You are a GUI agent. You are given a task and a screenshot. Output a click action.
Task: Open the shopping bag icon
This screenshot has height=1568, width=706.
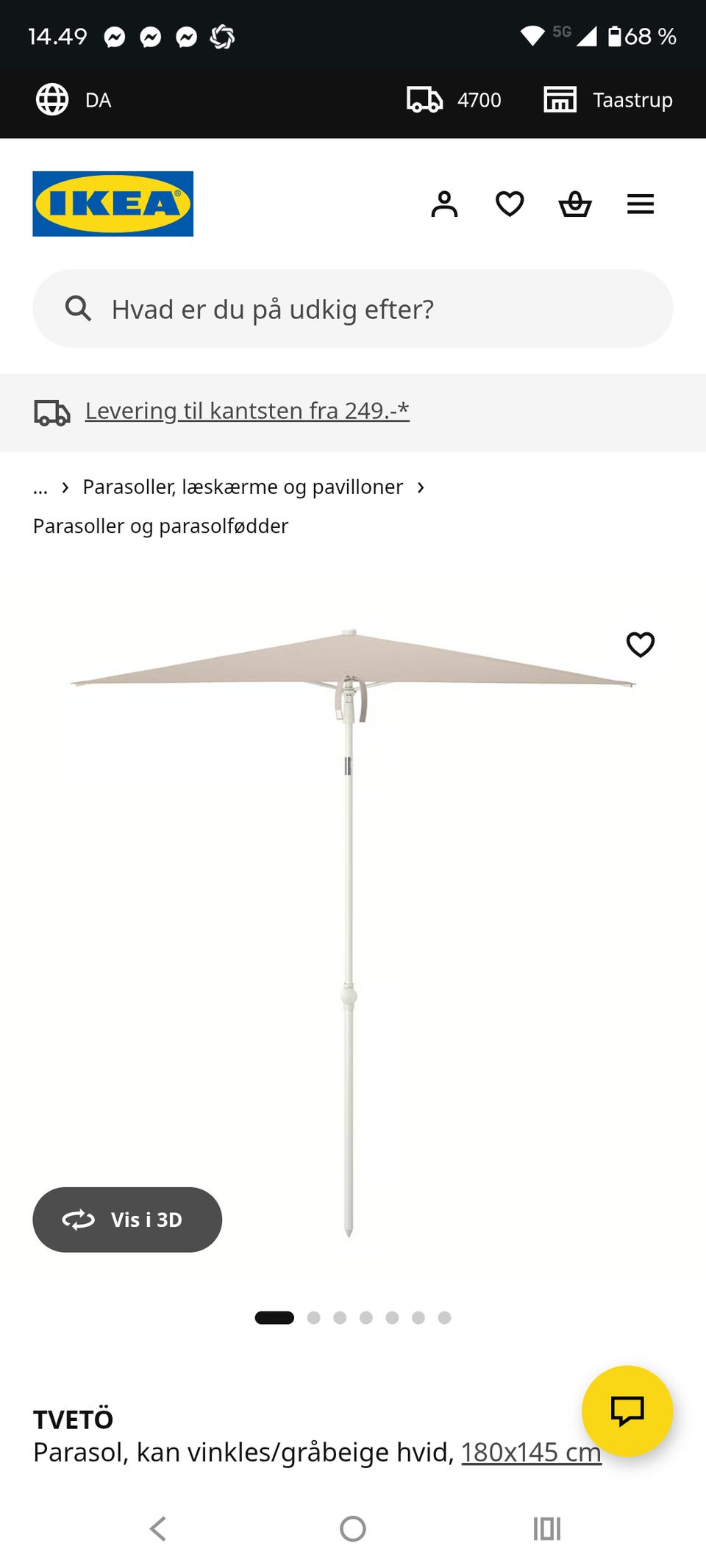(x=574, y=204)
